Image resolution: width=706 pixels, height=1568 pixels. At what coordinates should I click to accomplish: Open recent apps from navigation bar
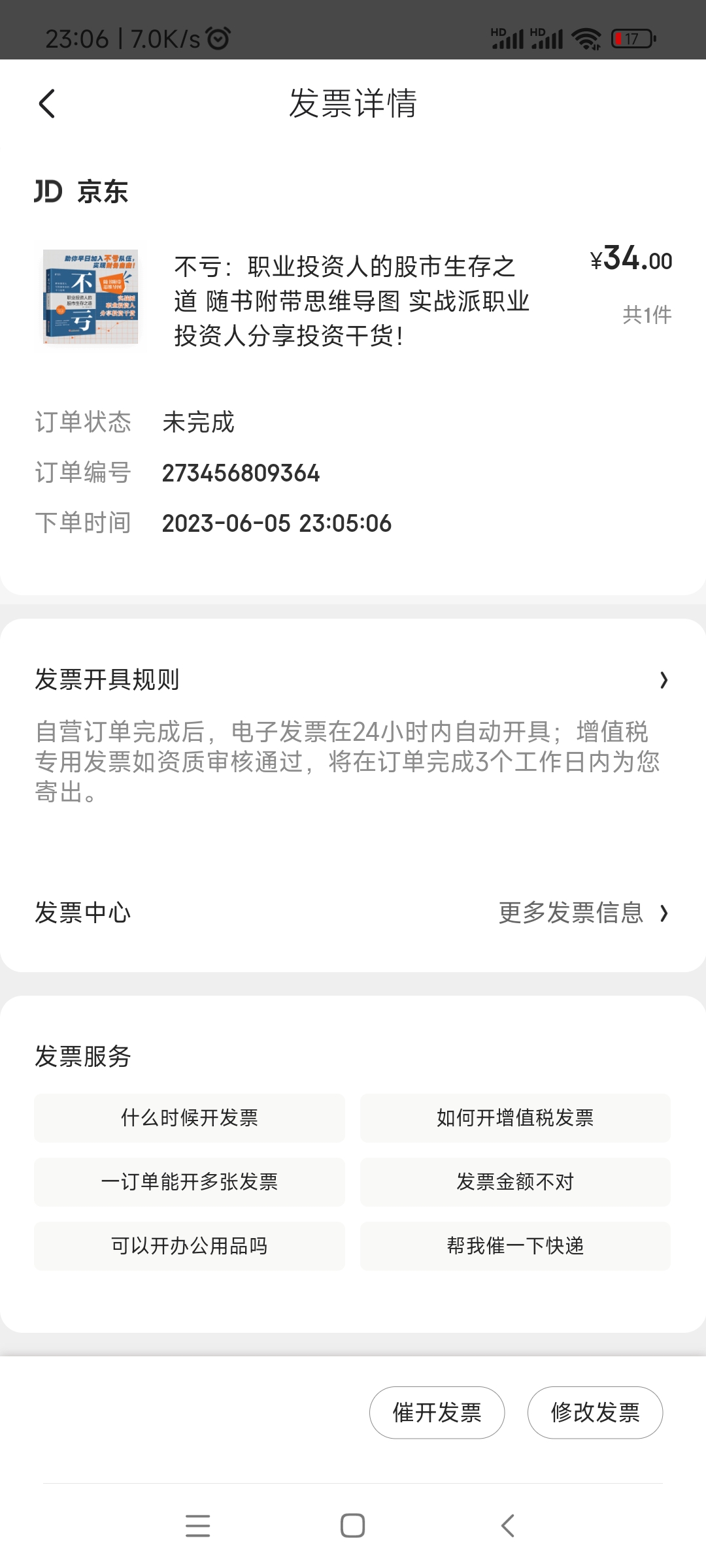(197, 1526)
